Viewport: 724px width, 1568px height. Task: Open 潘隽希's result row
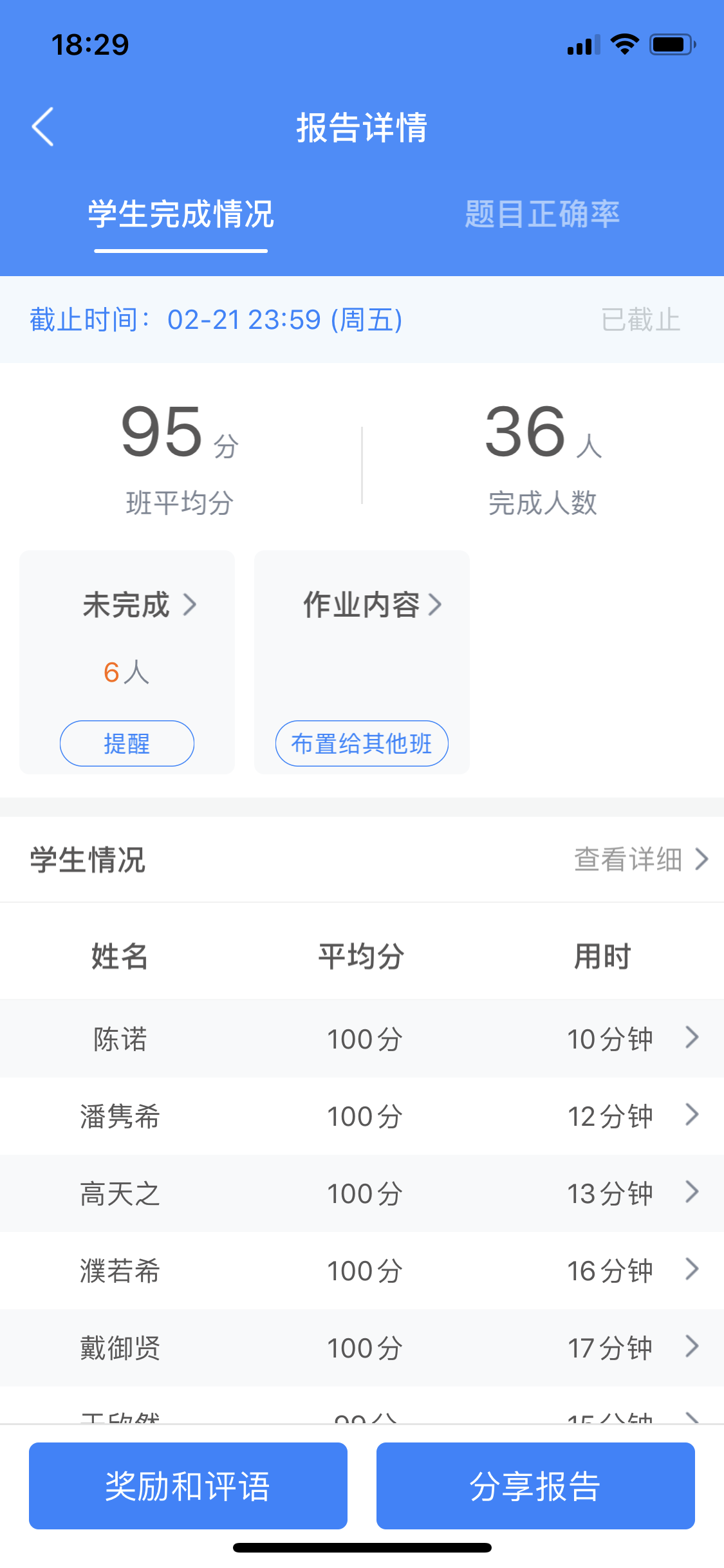362,1116
